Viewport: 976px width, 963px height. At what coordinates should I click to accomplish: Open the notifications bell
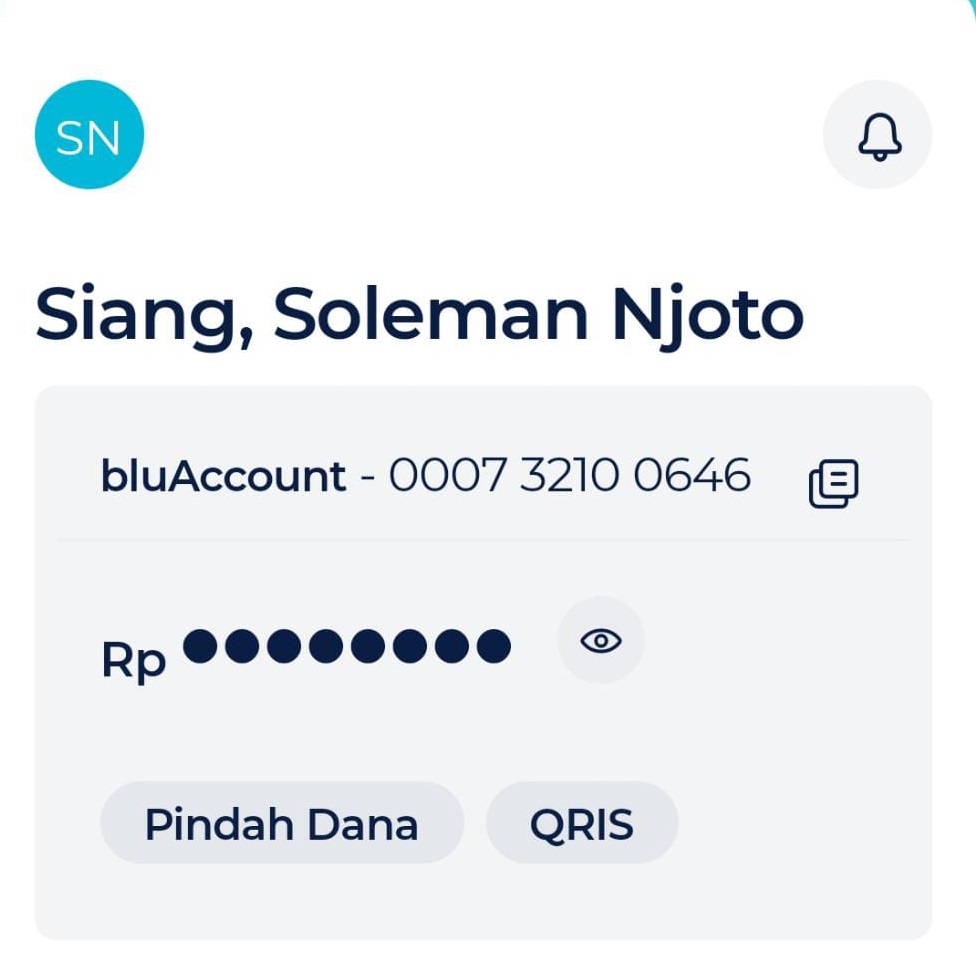tap(878, 135)
